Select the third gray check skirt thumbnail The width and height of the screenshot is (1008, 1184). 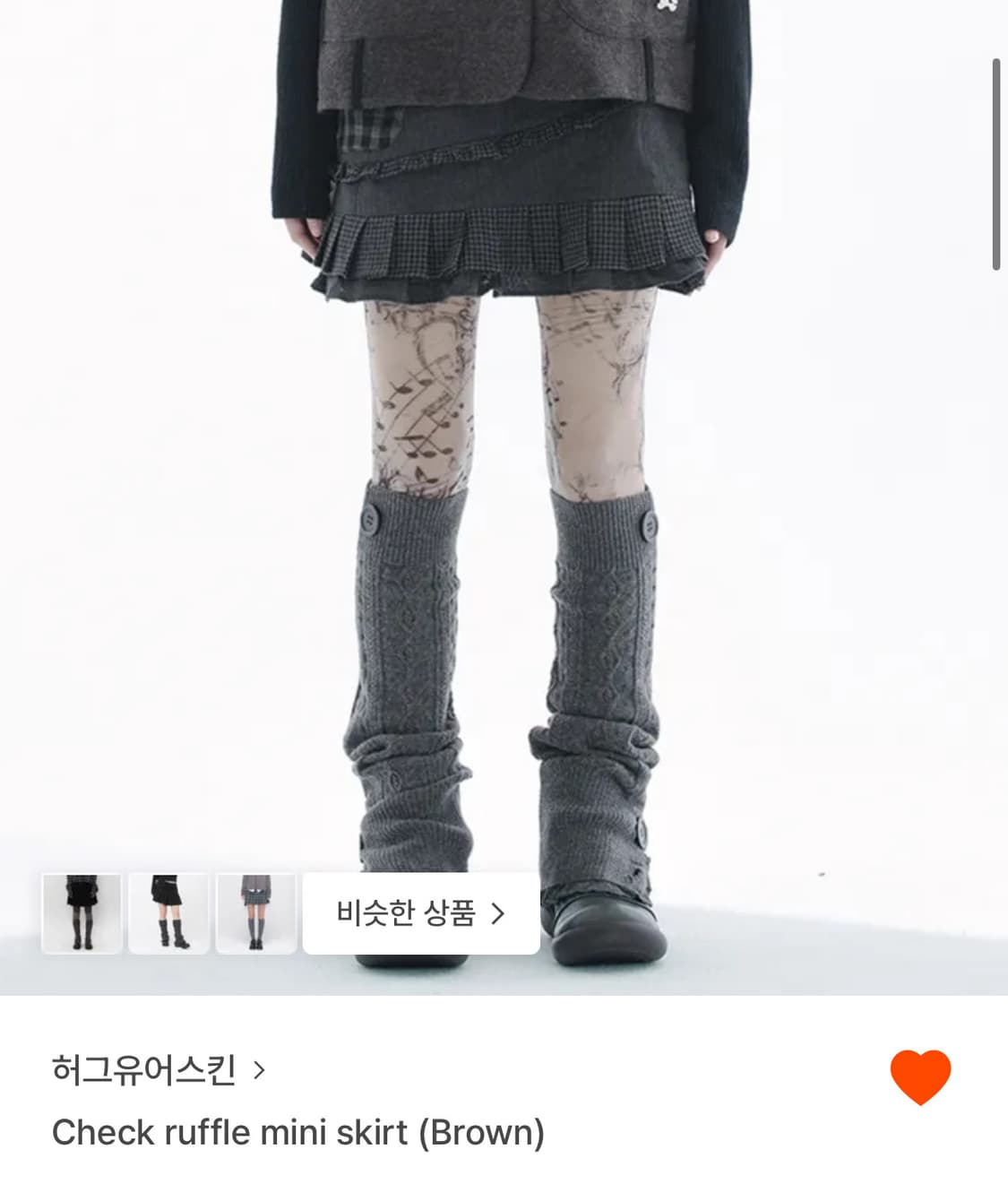pos(258,913)
